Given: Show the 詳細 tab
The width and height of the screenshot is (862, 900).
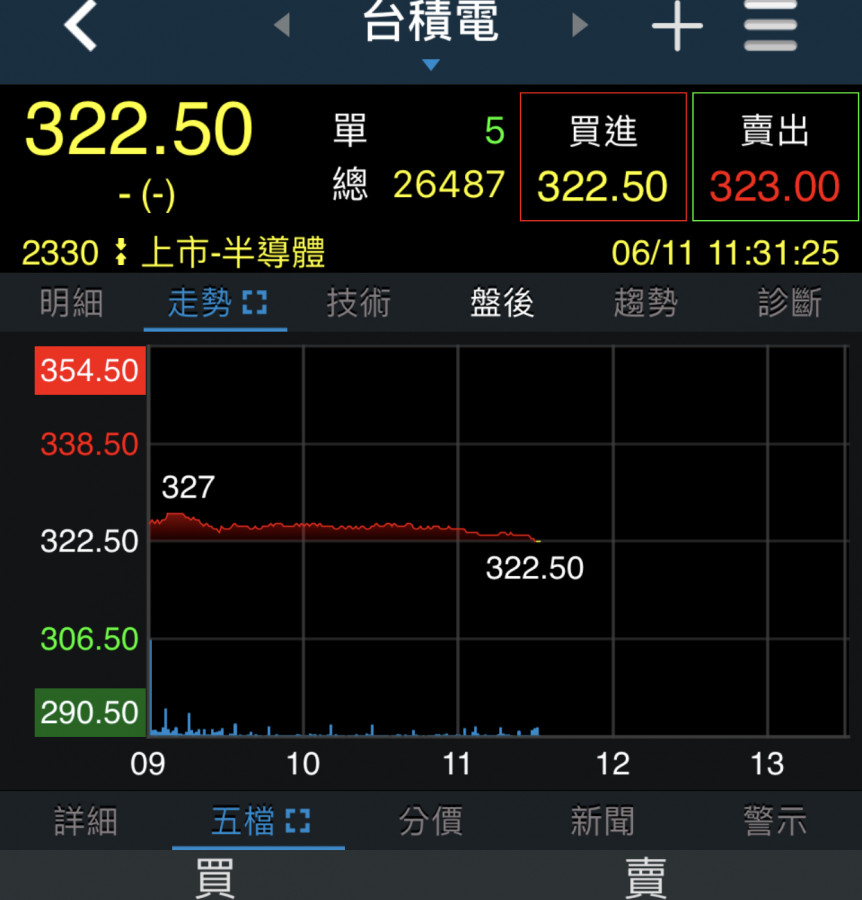Looking at the screenshot, I should [86, 821].
